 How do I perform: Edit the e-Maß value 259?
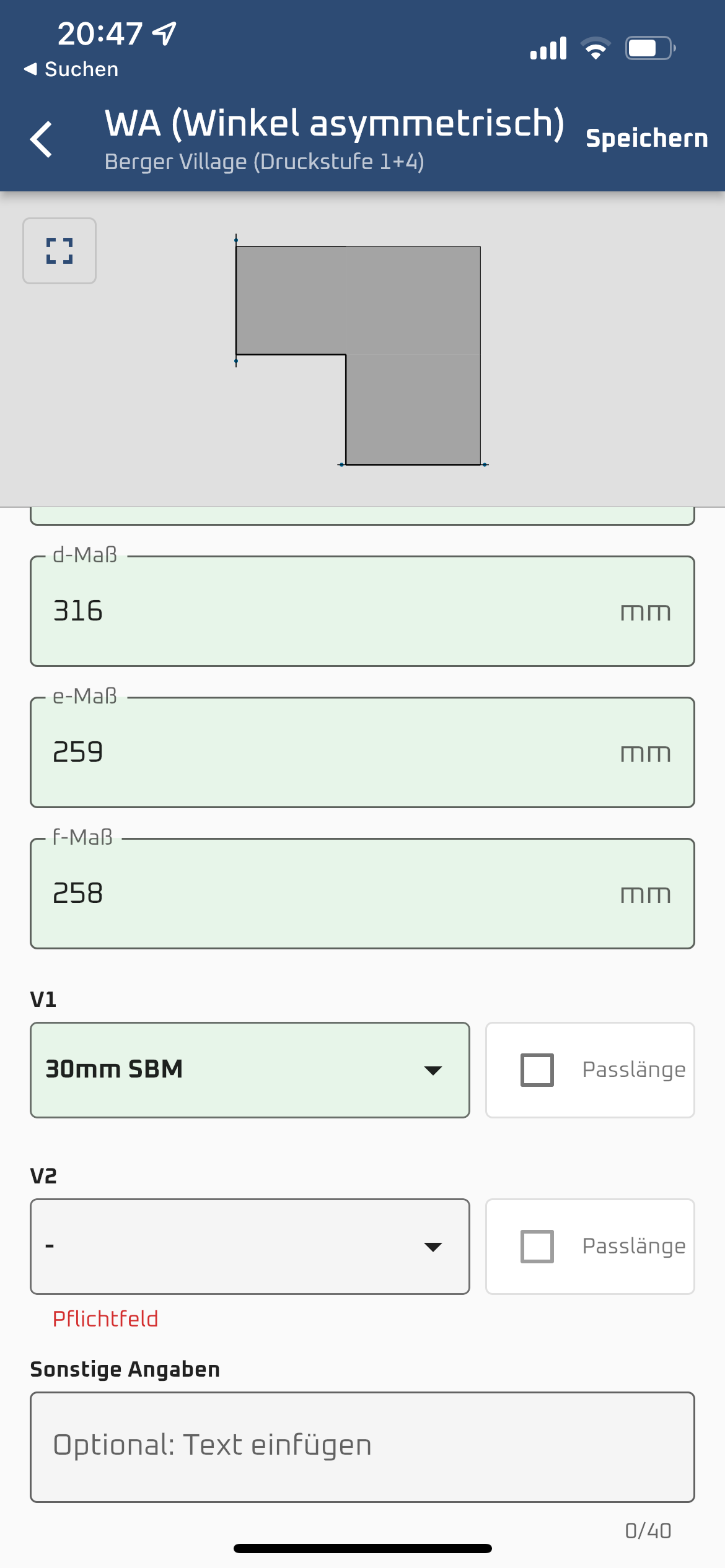pos(362,752)
